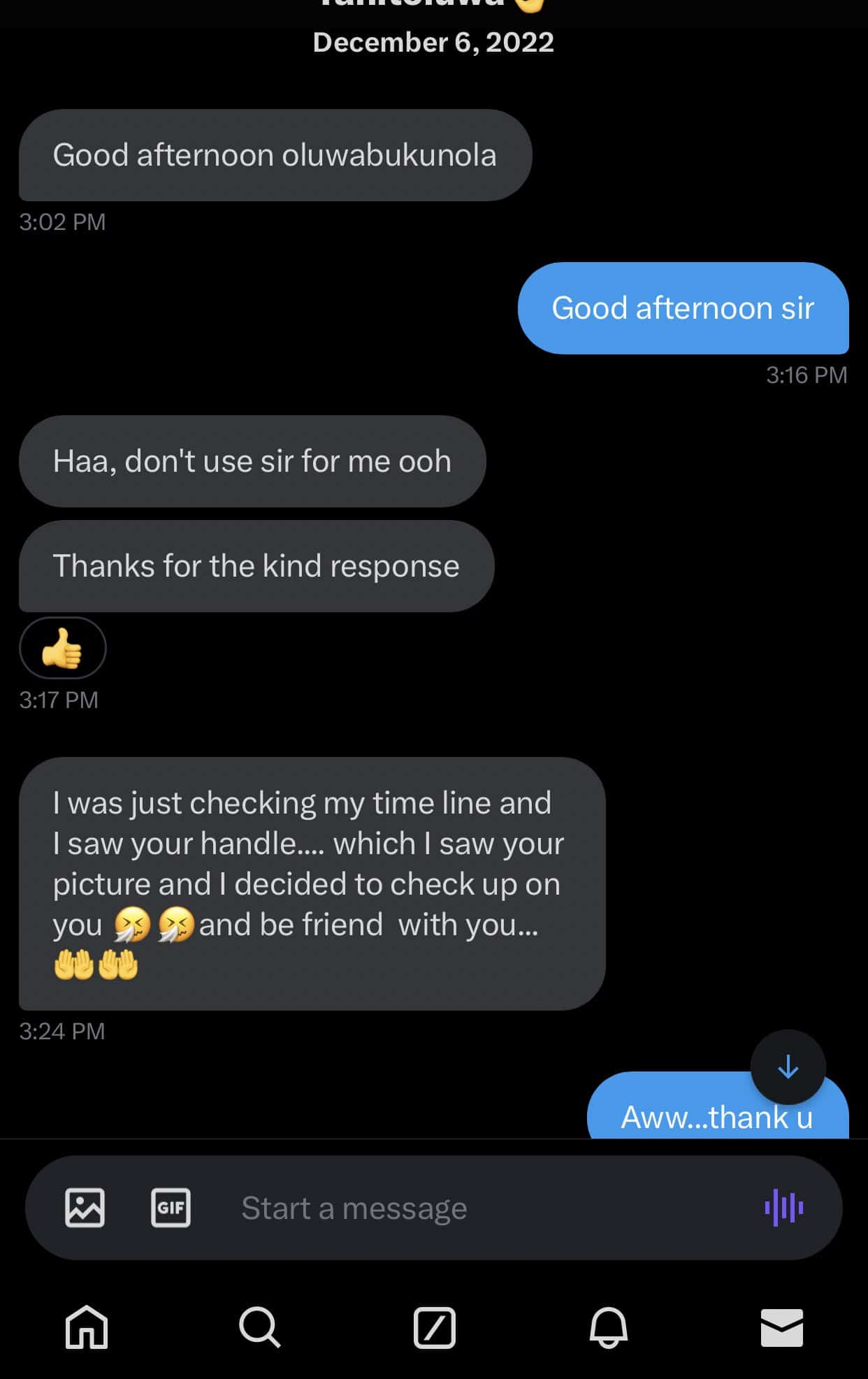Screen dimensions: 868x1379
Task: Open the GIF picker
Action: pyautogui.click(x=171, y=1207)
